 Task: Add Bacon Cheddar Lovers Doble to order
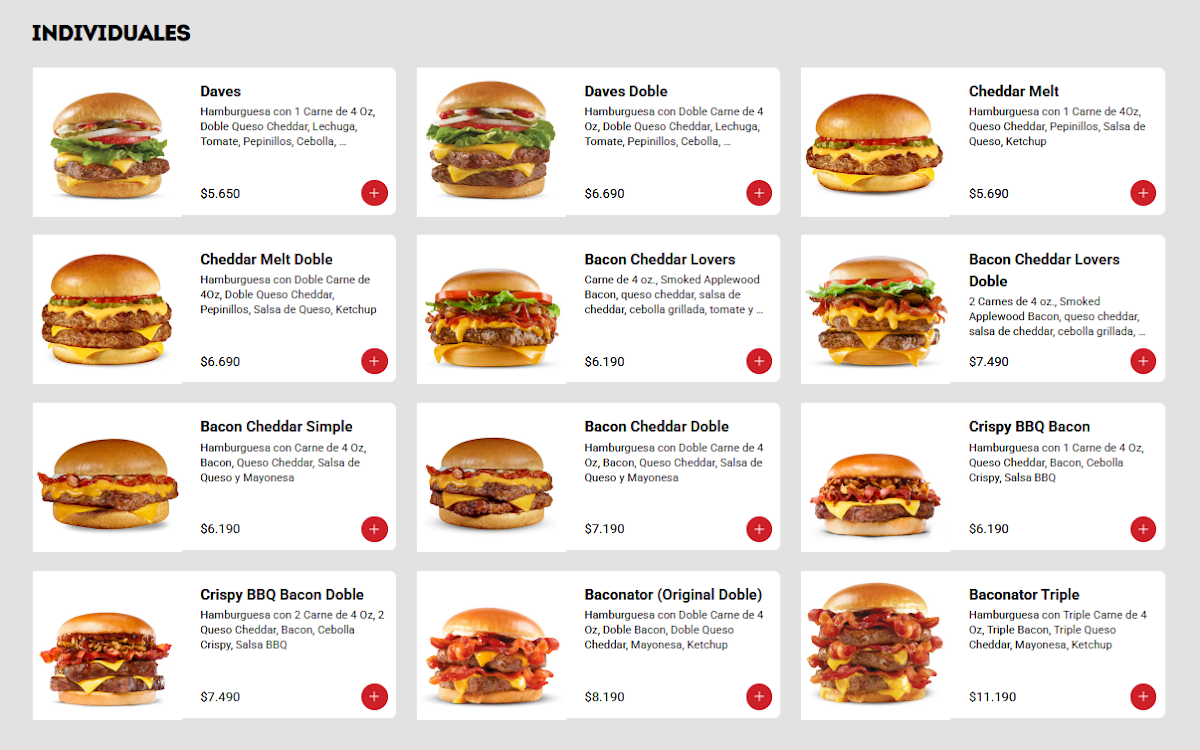[x=1143, y=361]
